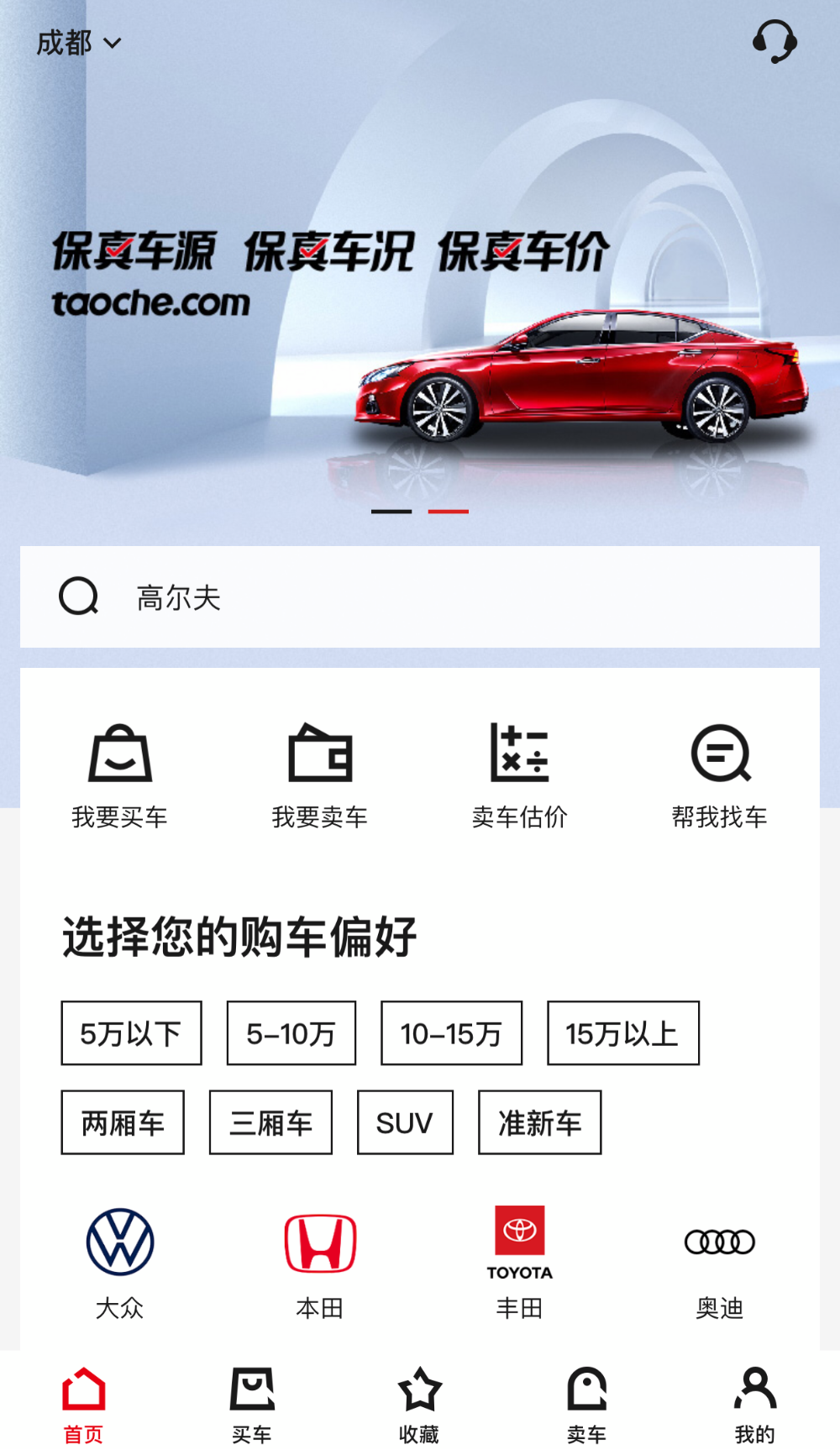This screenshot has width=840, height=1450.
Task: Choose the SUV chip
Action: (x=405, y=1122)
